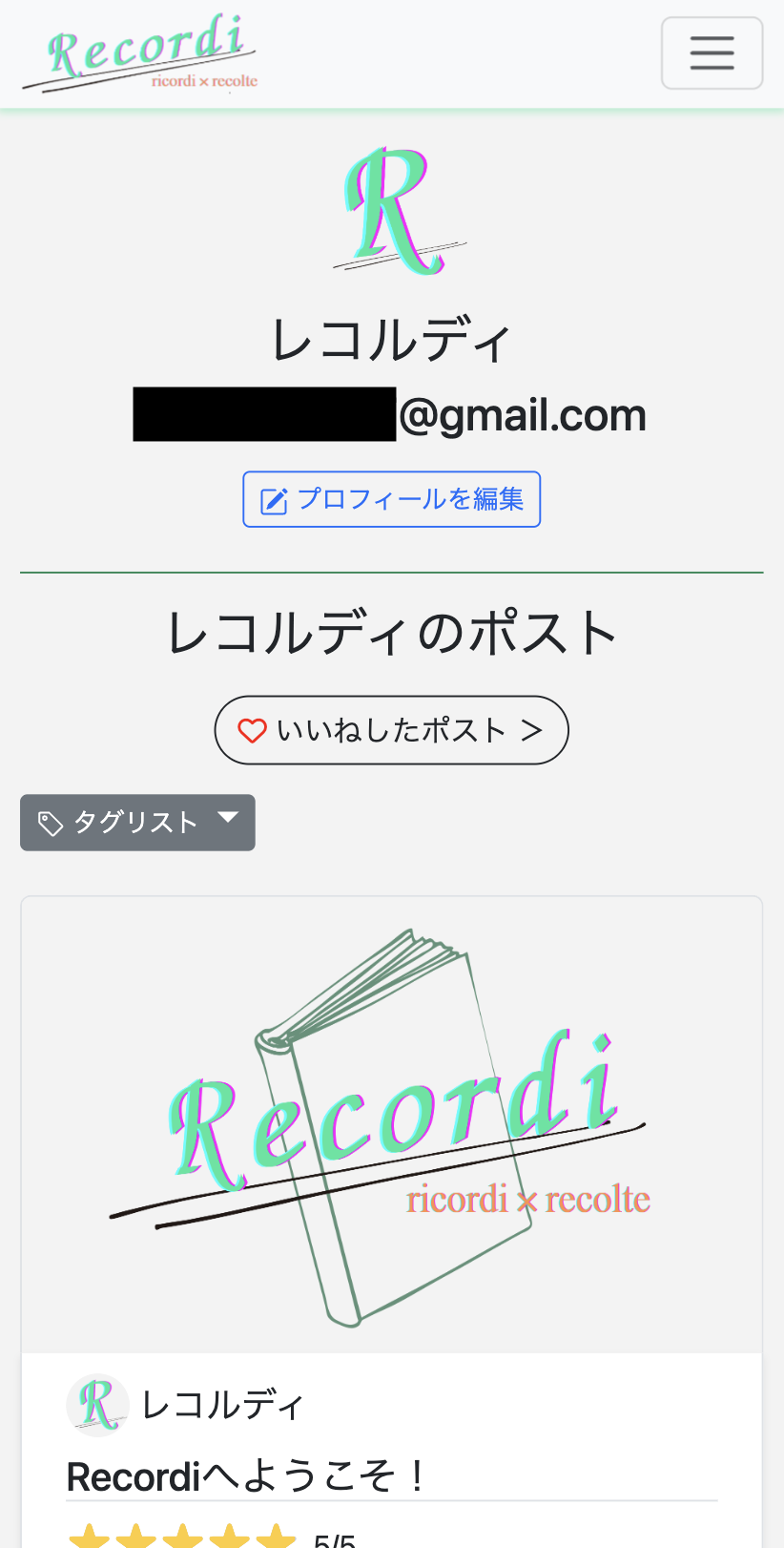The width and height of the screenshot is (784, 1548).
Task: Tap the Recordi logo in header
Action: tap(141, 53)
